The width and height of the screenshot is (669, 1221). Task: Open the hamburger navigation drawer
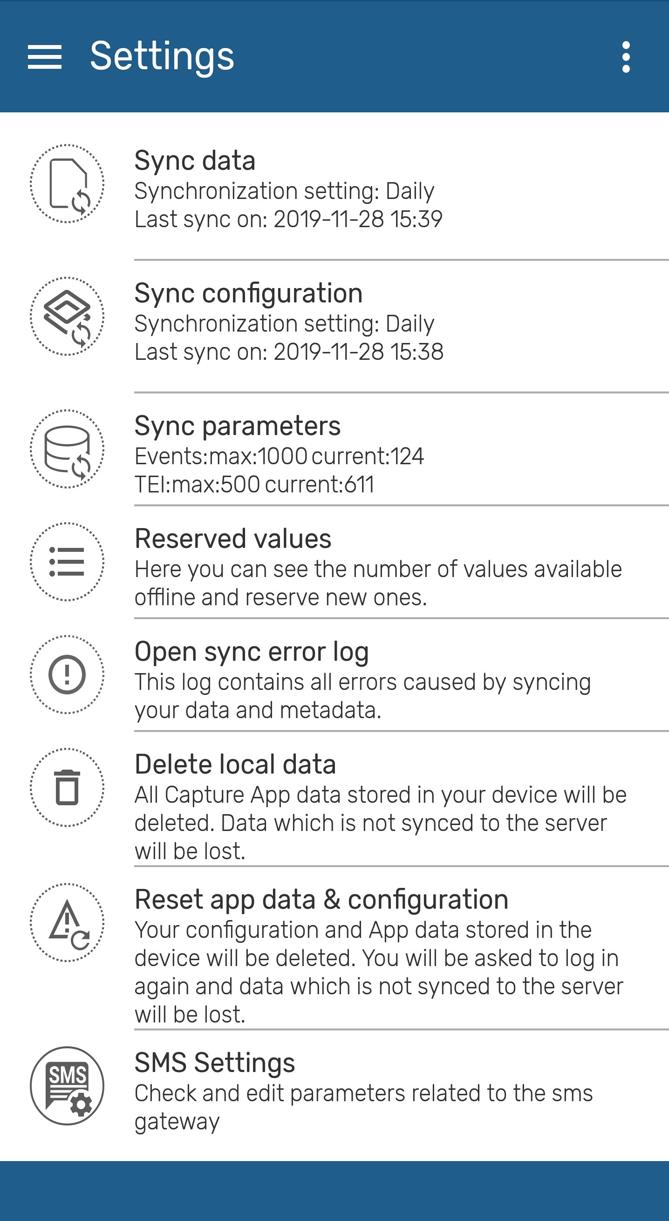[44, 57]
